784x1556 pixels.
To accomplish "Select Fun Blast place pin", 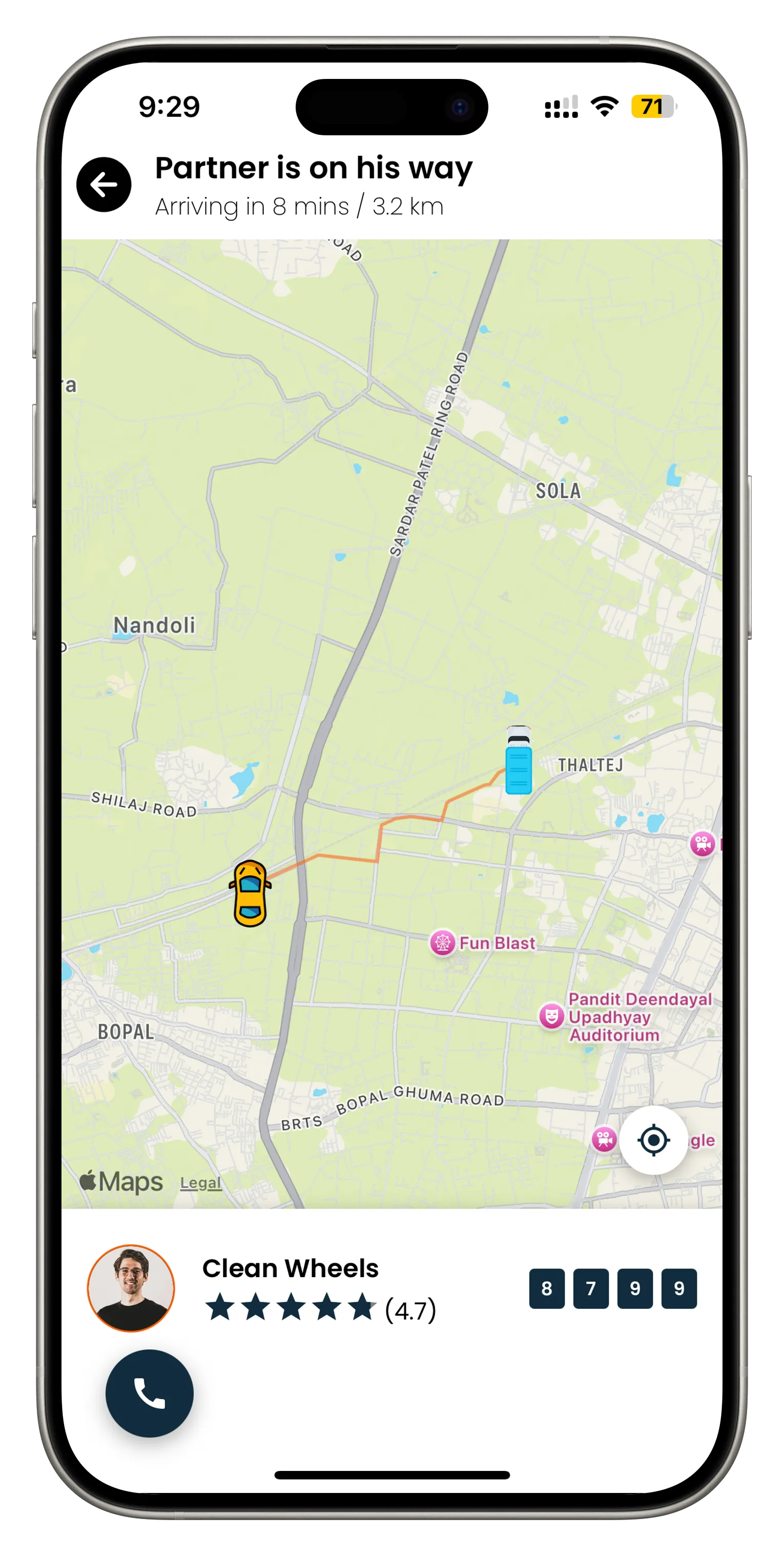I will click(x=443, y=943).
